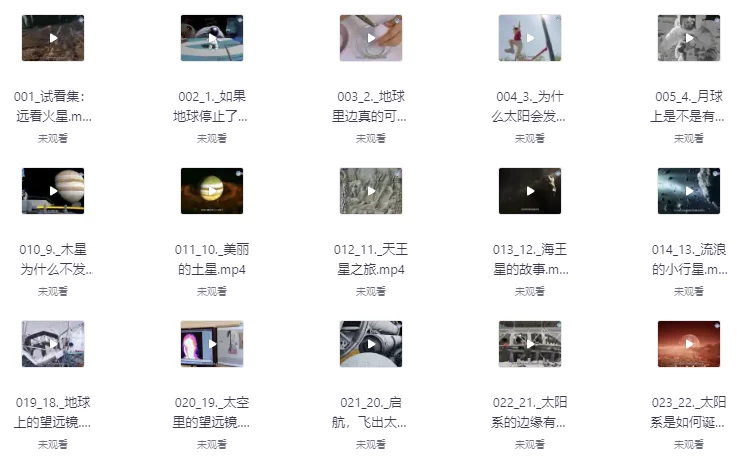
Task: Open video 020_19 太空里的望远镜
Action: point(212,344)
